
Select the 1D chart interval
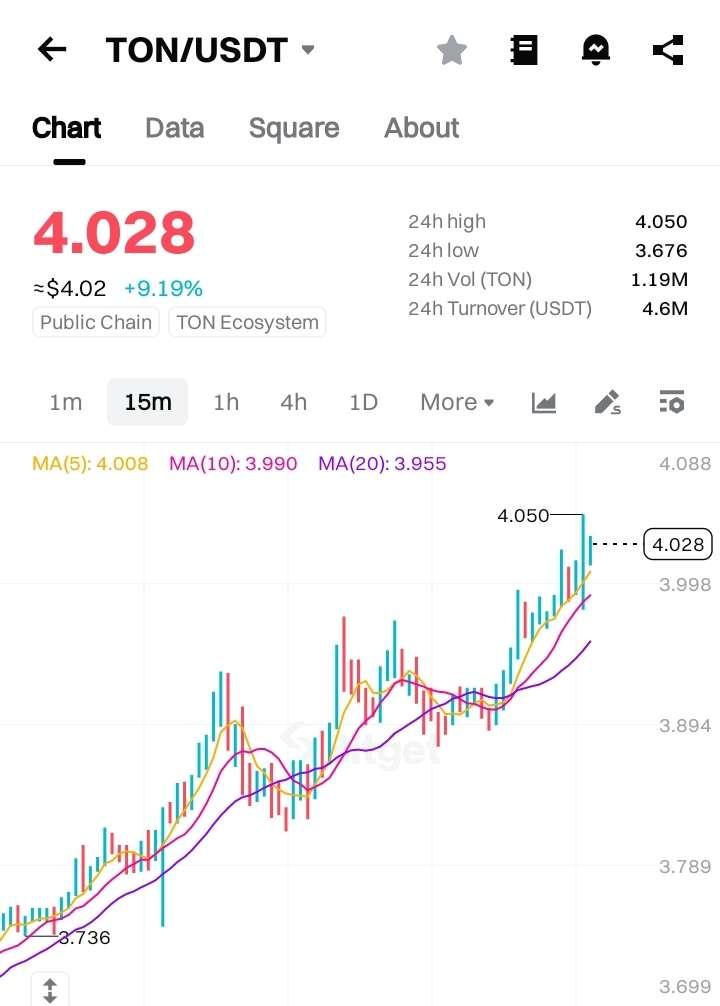[363, 402]
